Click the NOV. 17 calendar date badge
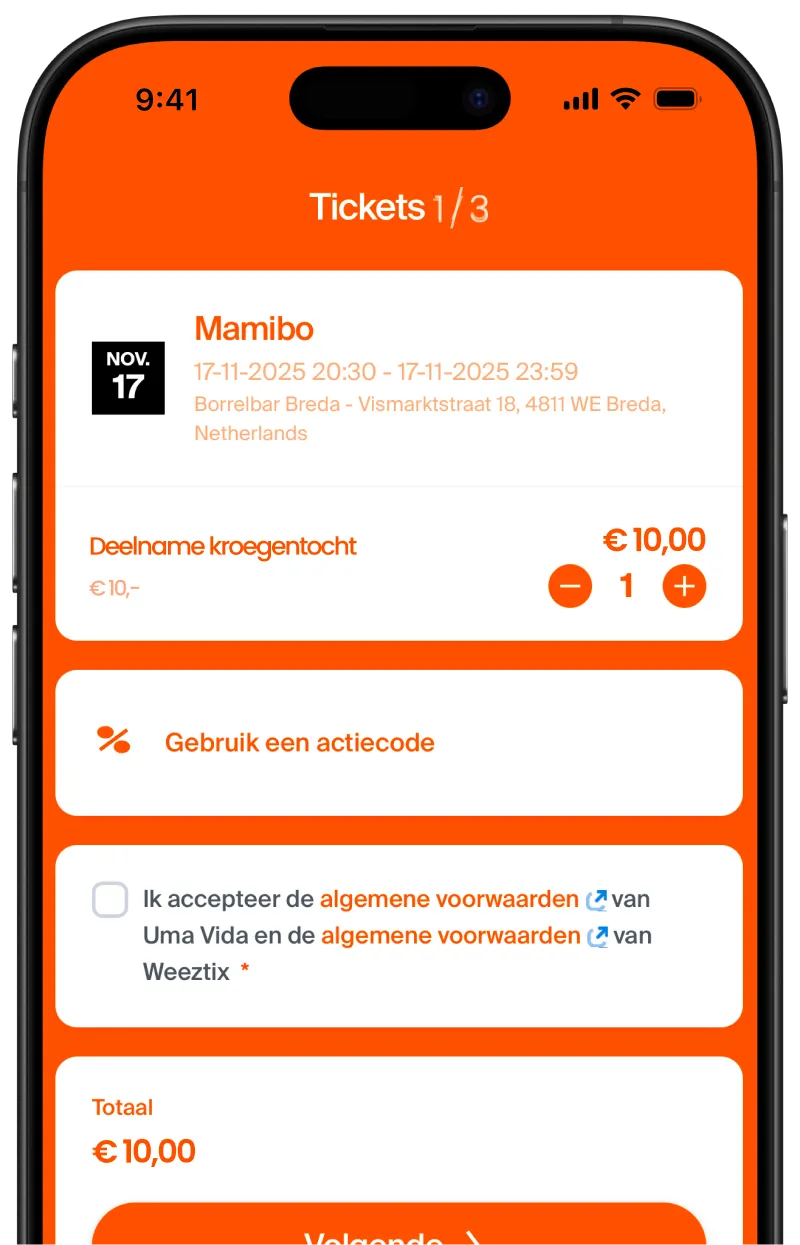 pos(128,378)
